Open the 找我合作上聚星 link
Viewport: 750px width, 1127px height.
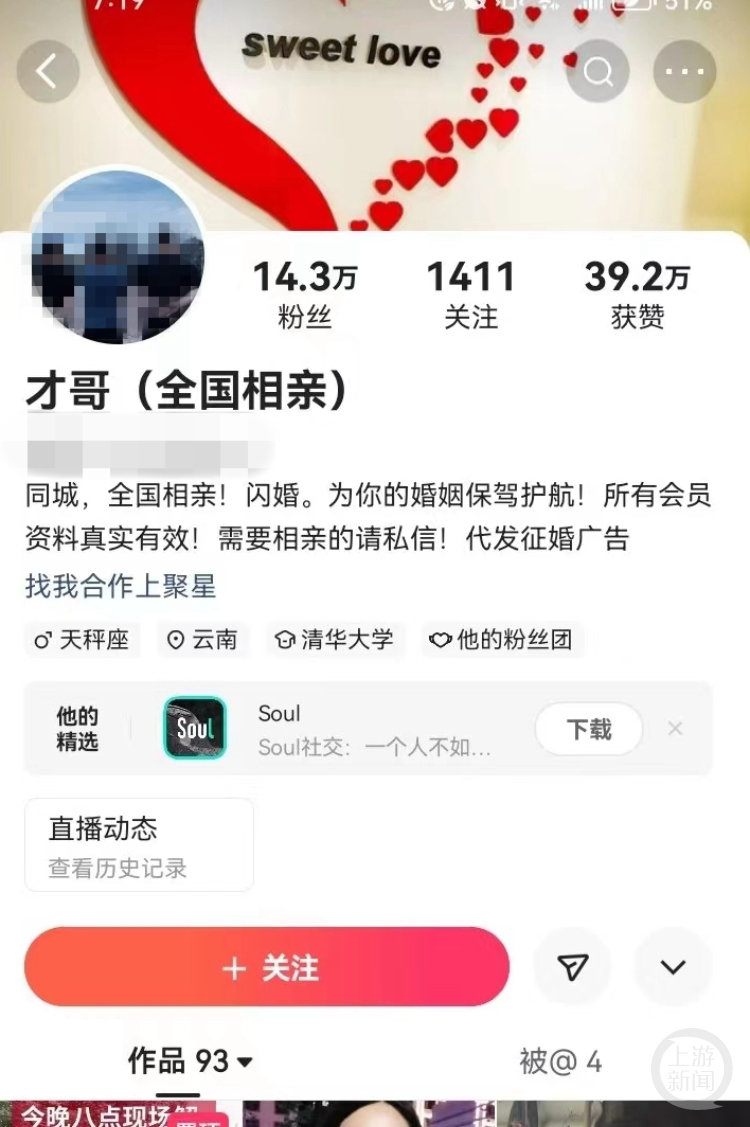(x=120, y=588)
